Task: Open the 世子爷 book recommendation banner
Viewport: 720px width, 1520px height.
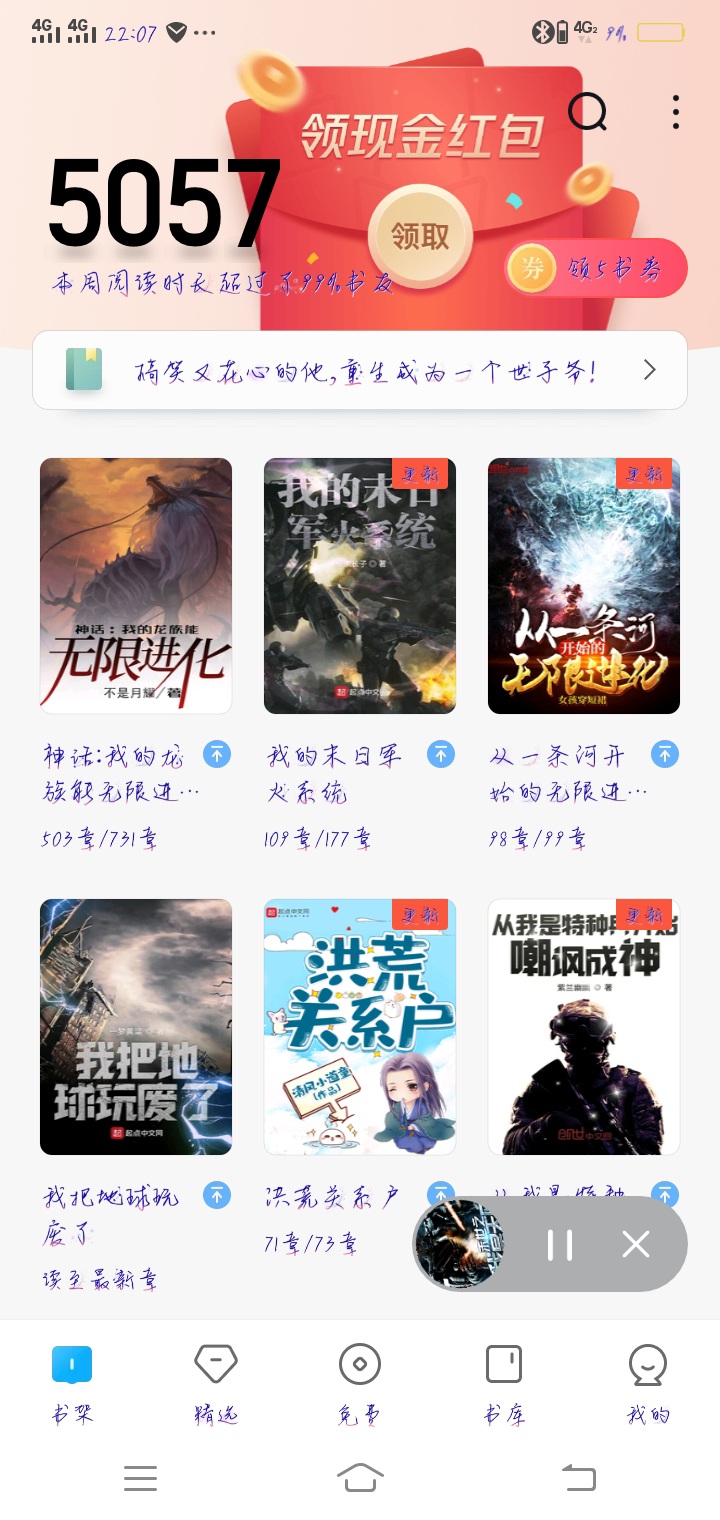Action: click(360, 371)
